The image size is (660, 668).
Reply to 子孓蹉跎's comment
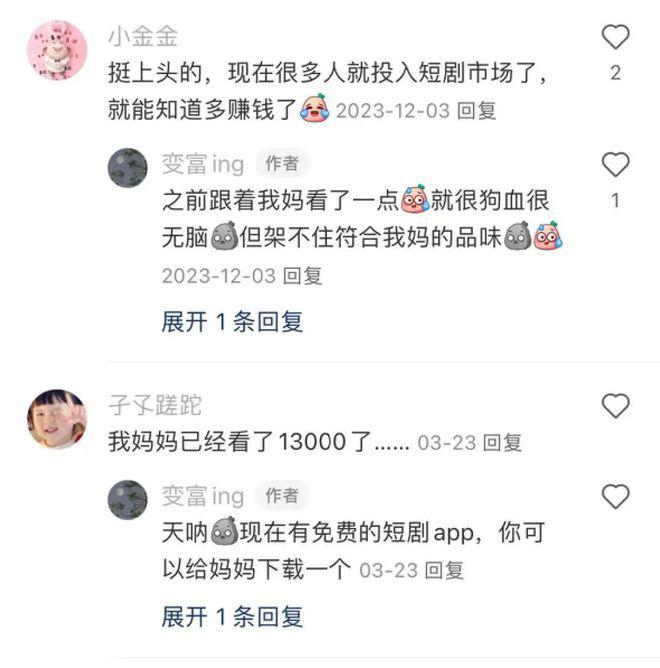click(x=501, y=441)
